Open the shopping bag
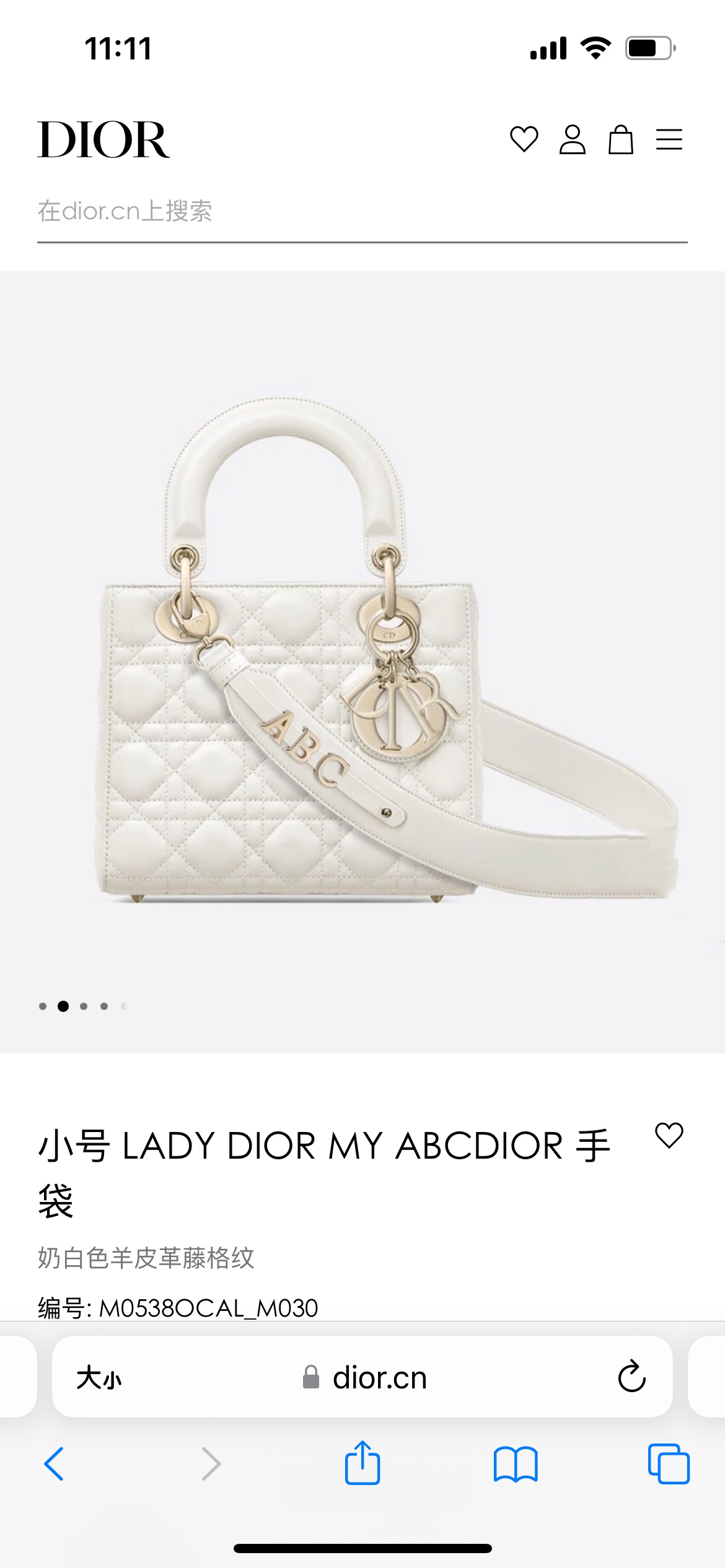This screenshot has width=725, height=1568. point(620,139)
